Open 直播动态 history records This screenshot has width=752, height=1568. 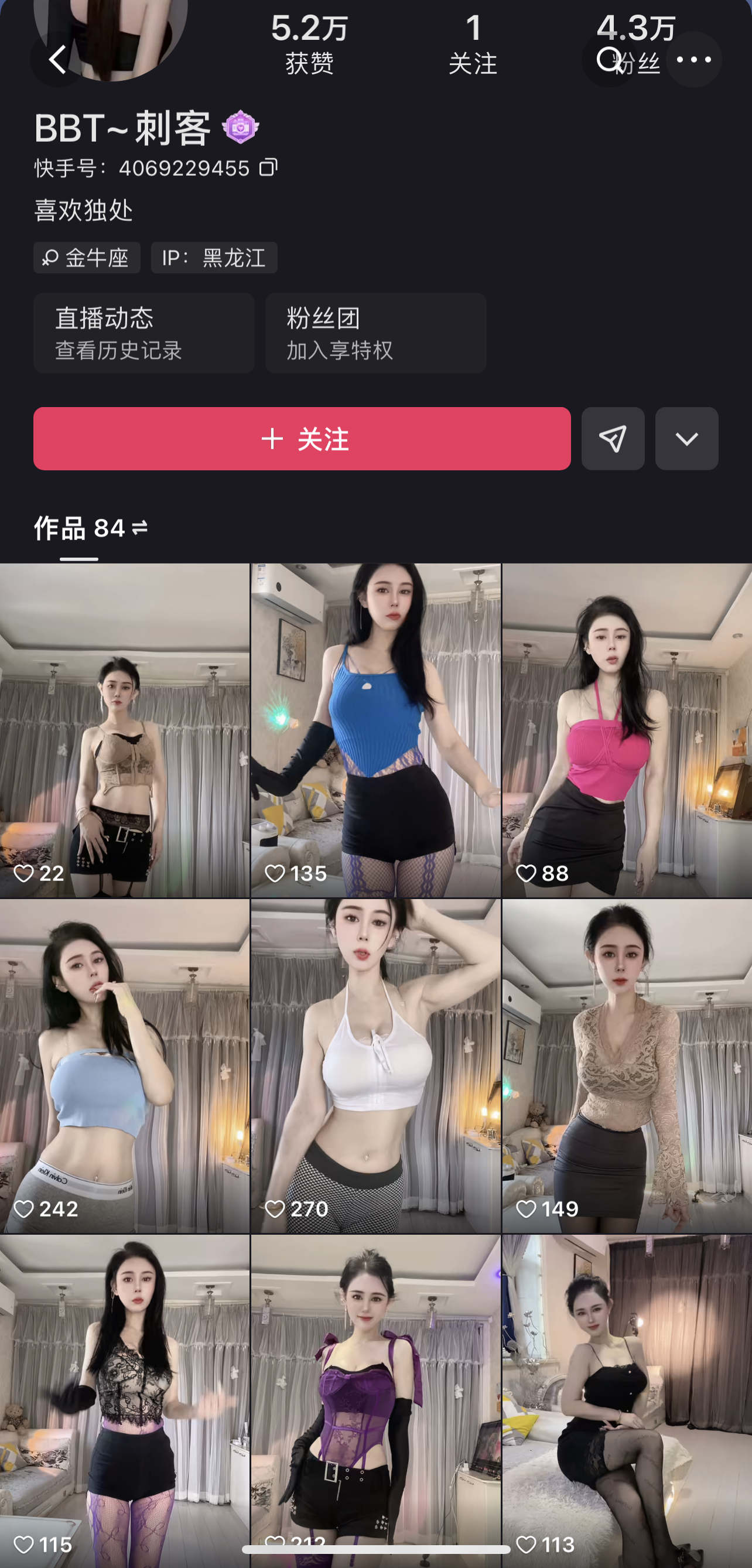[x=143, y=333]
